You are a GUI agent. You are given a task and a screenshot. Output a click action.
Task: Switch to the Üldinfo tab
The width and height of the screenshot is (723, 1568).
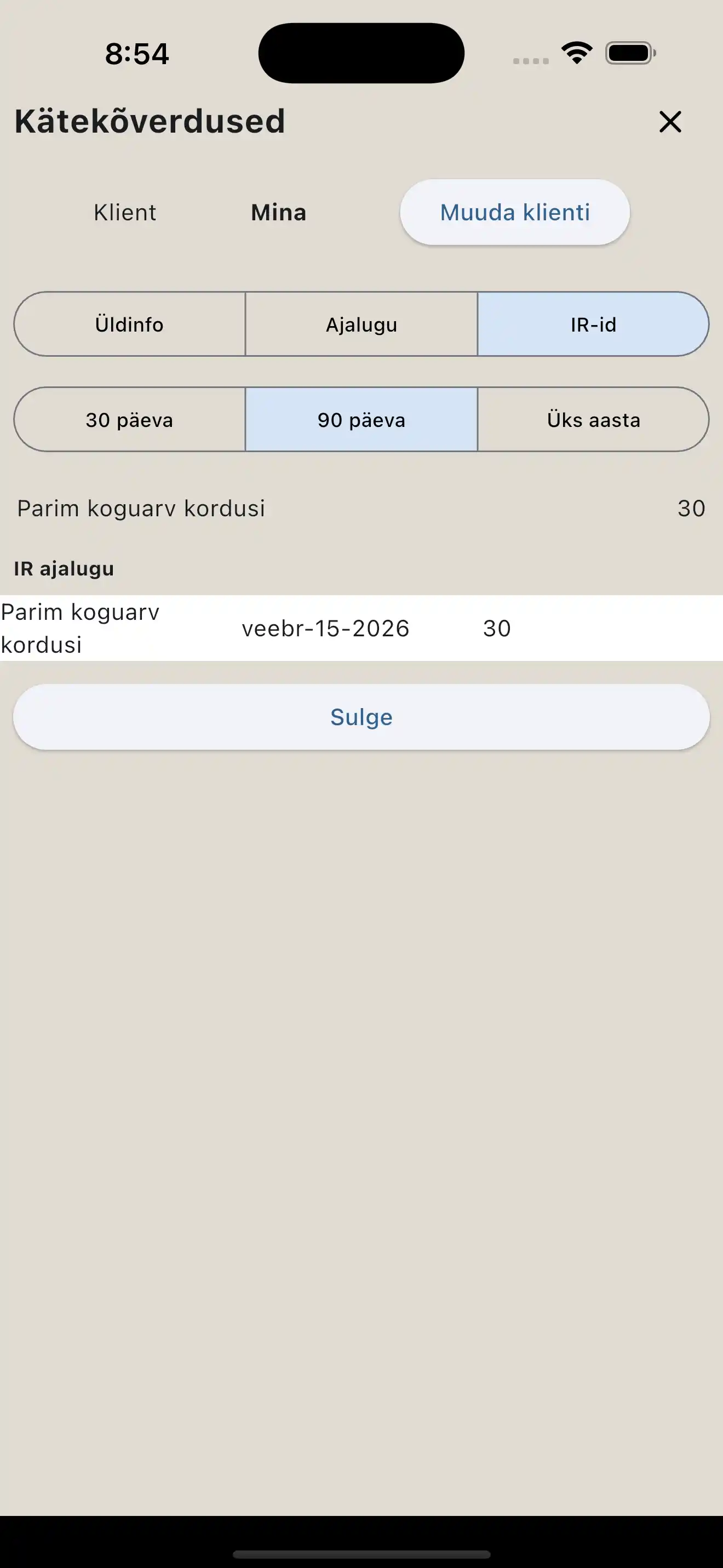click(128, 324)
